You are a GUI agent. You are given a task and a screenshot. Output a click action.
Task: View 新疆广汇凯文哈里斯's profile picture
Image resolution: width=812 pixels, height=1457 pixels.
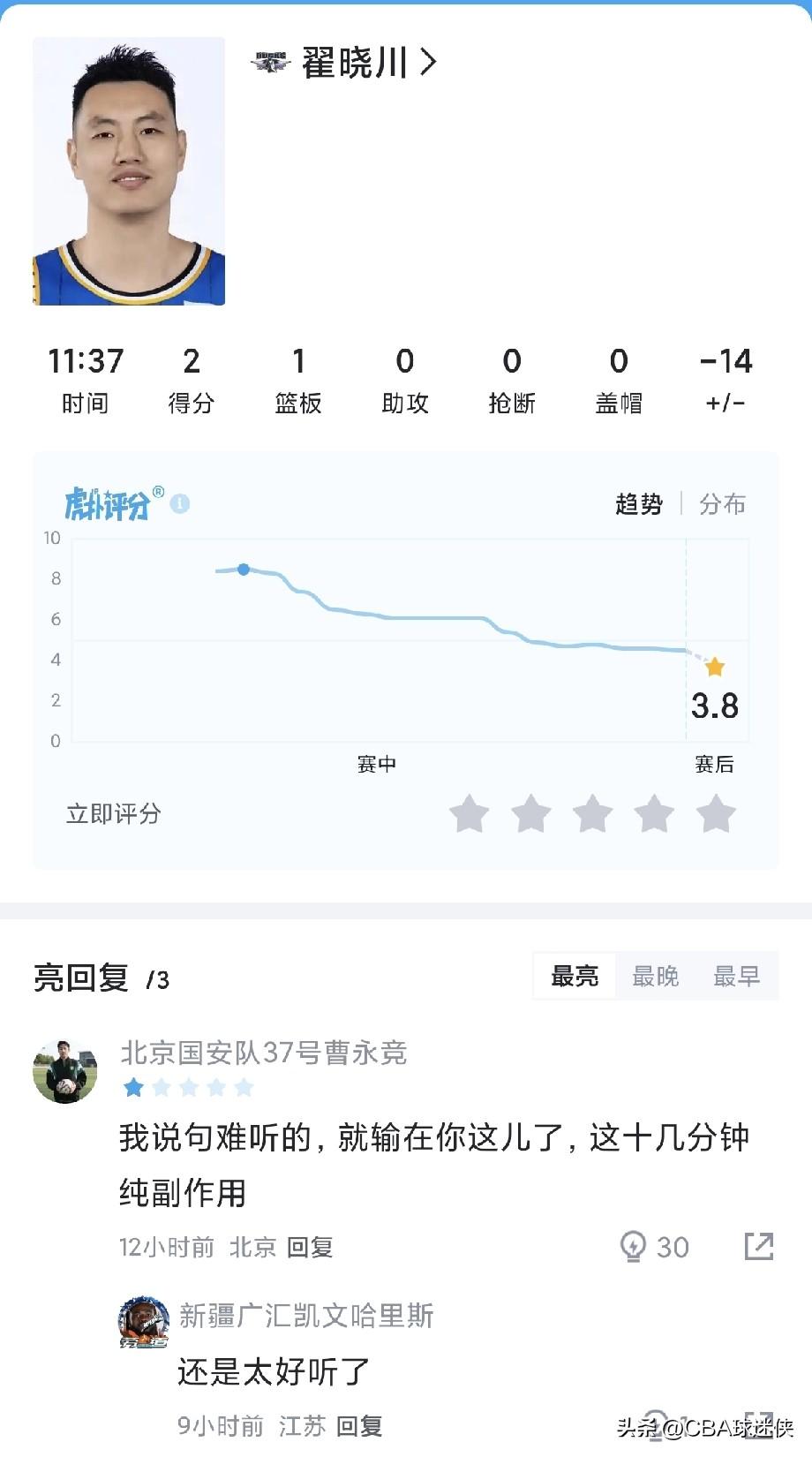pyautogui.click(x=144, y=1322)
